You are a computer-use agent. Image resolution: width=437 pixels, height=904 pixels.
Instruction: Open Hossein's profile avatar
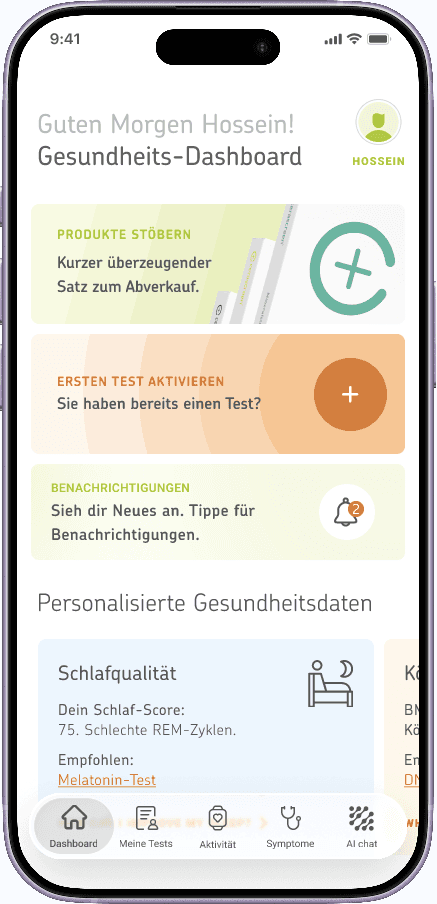click(378, 122)
